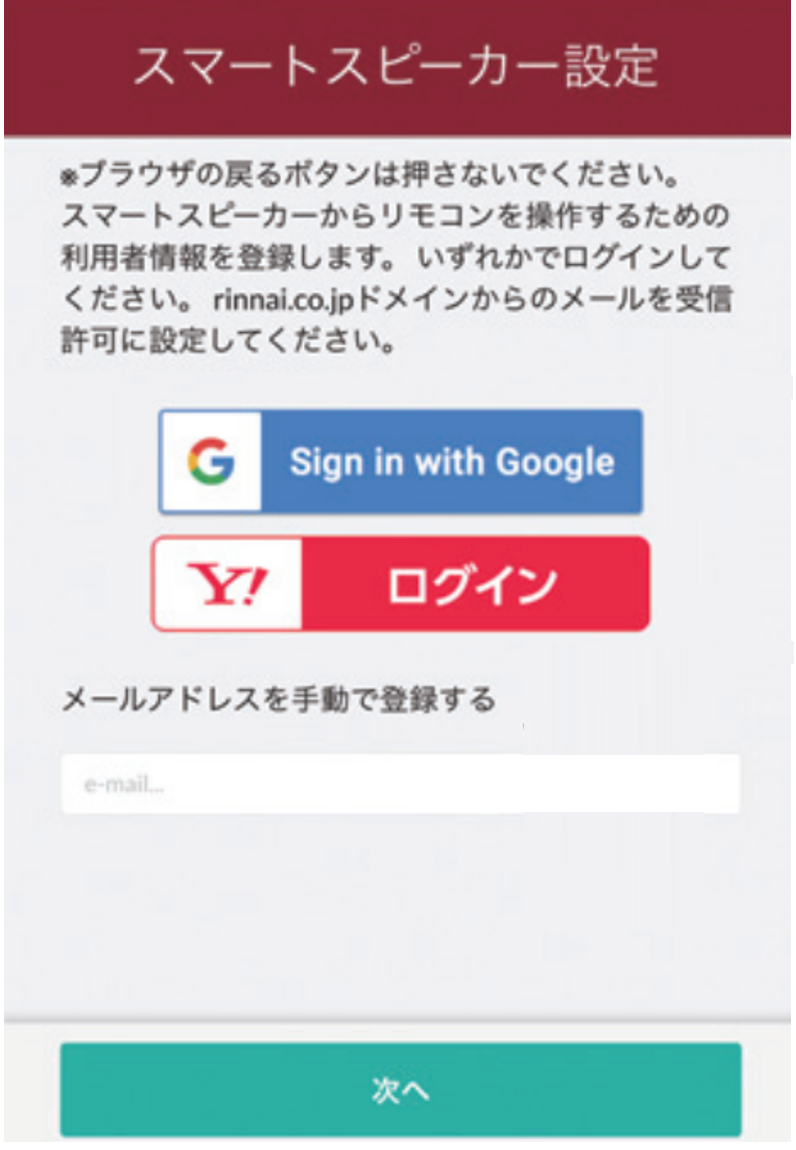
Task: Focus the e-mail address input field
Action: (x=400, y=784)
